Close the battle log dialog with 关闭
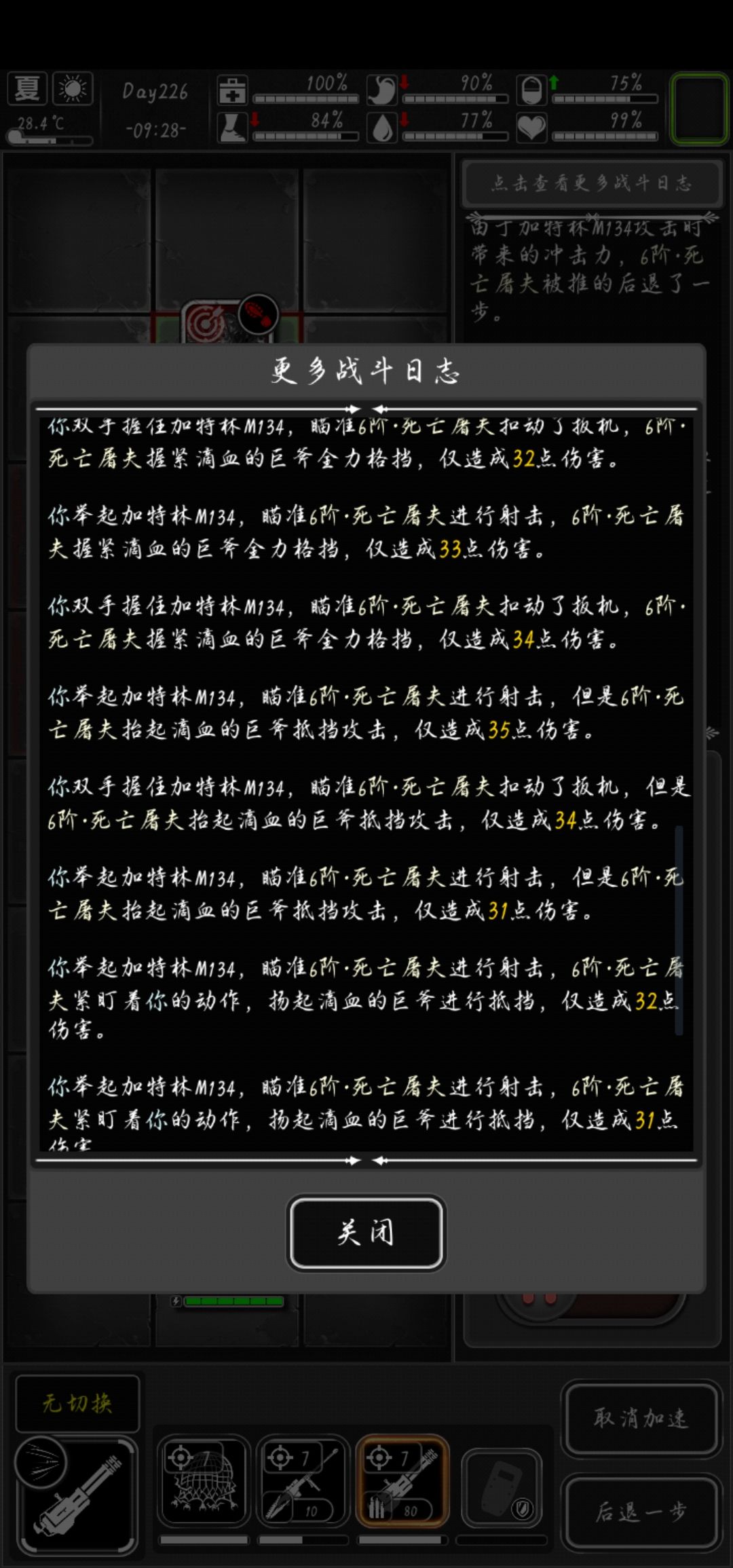The image size is (733, 1568). point(366,1232)
